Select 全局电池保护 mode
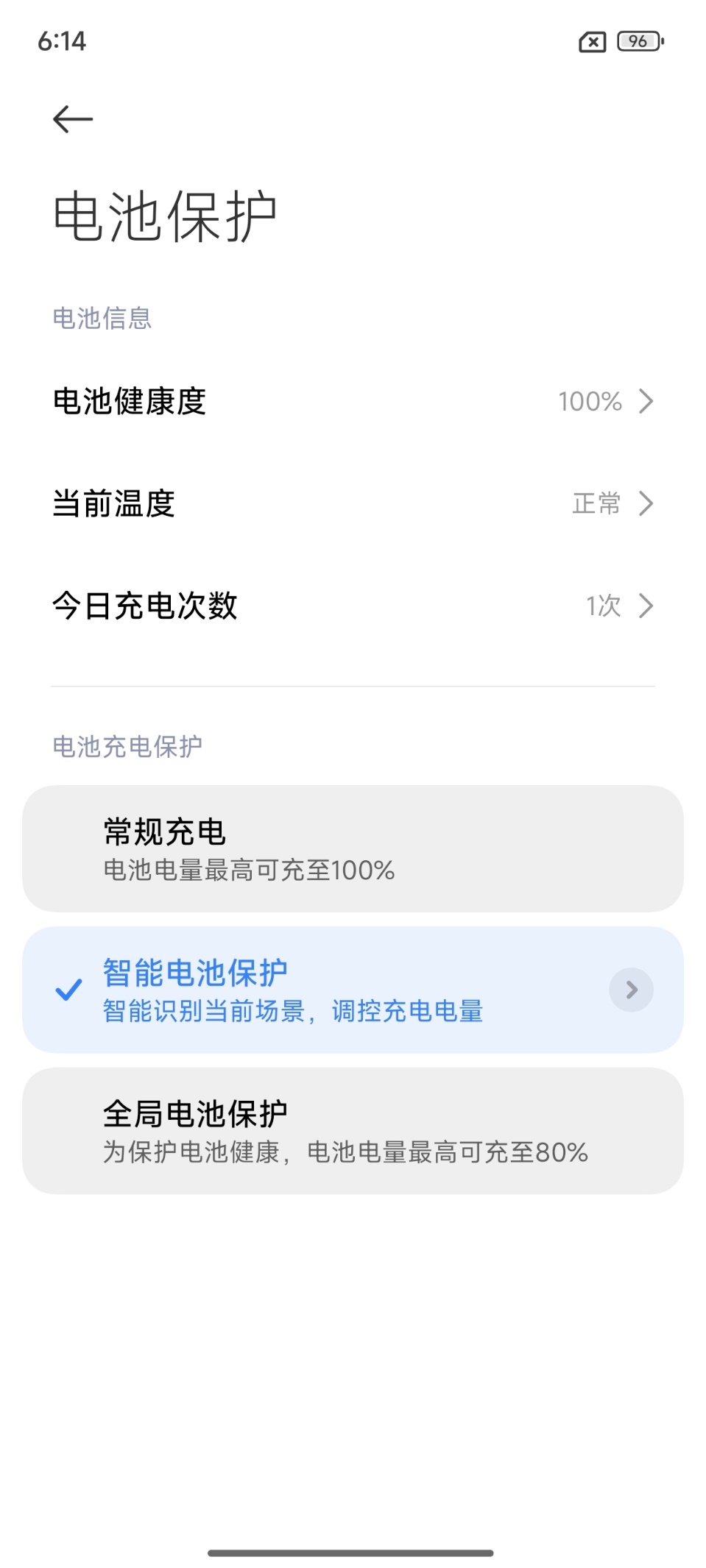The height and width of the screenshot is (1568, 706). coord(353,1131)
